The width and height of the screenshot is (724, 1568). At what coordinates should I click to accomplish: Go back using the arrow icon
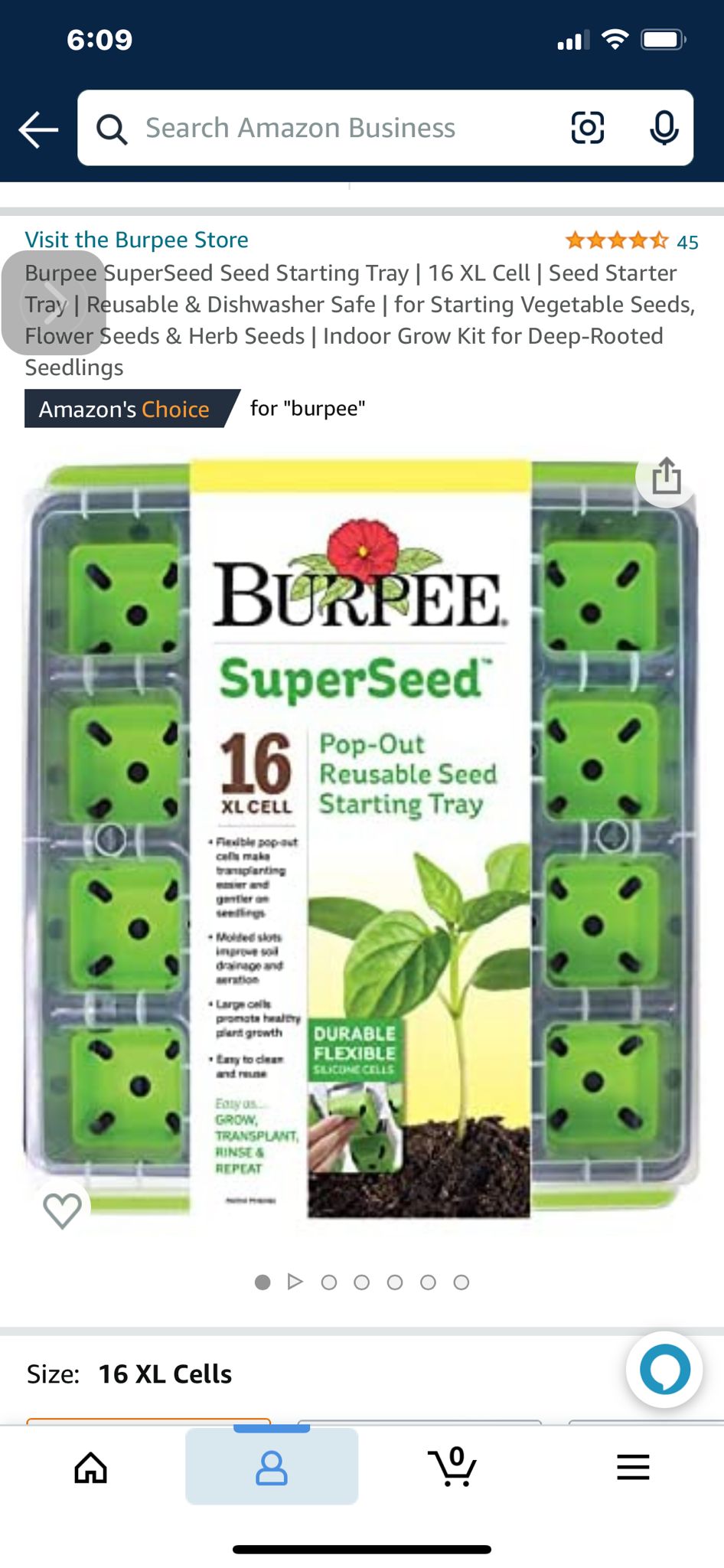click(39, 129)
